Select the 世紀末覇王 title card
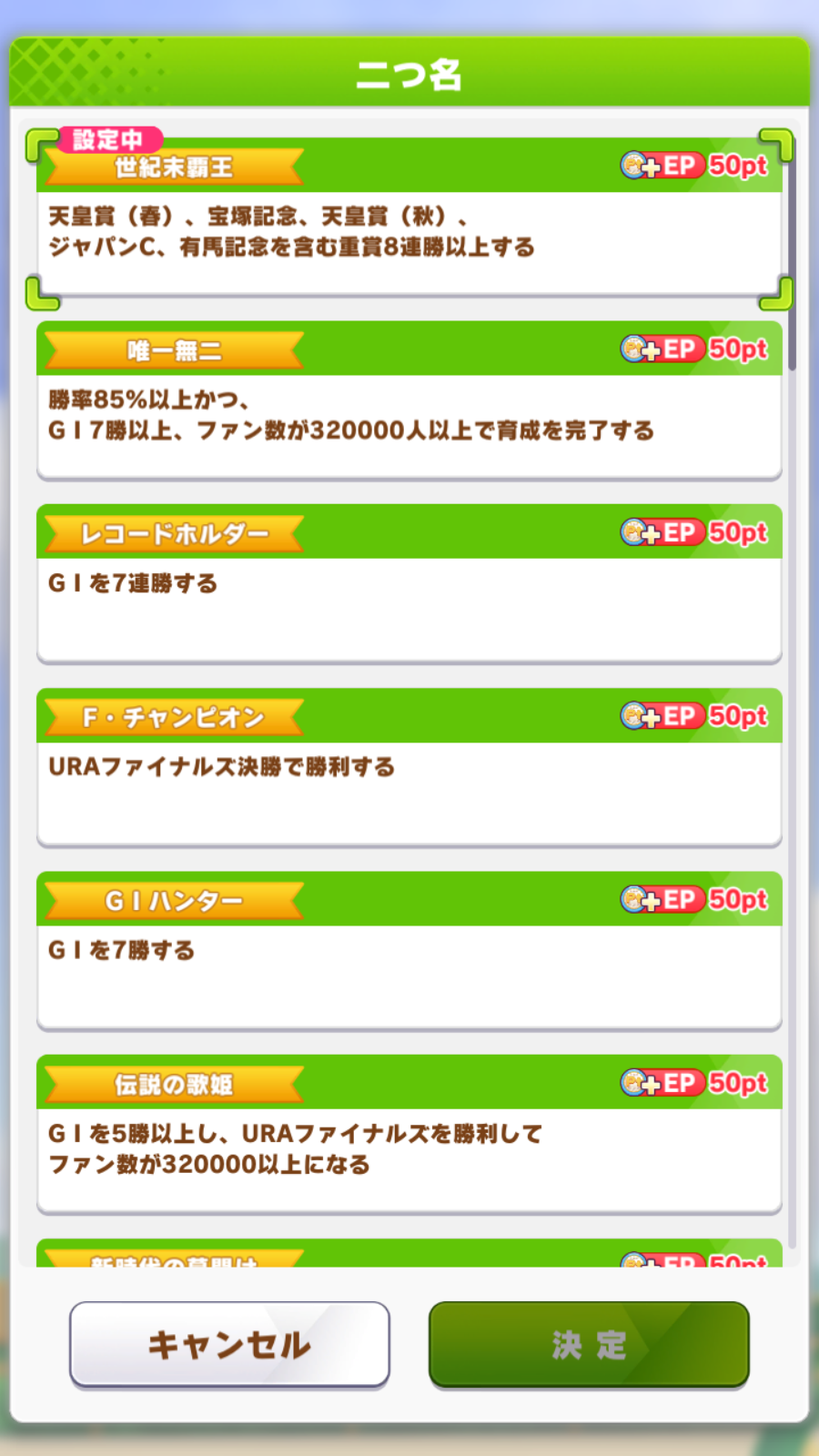The height and width of the screenshot is (1456, 819). tap(409, 218)
